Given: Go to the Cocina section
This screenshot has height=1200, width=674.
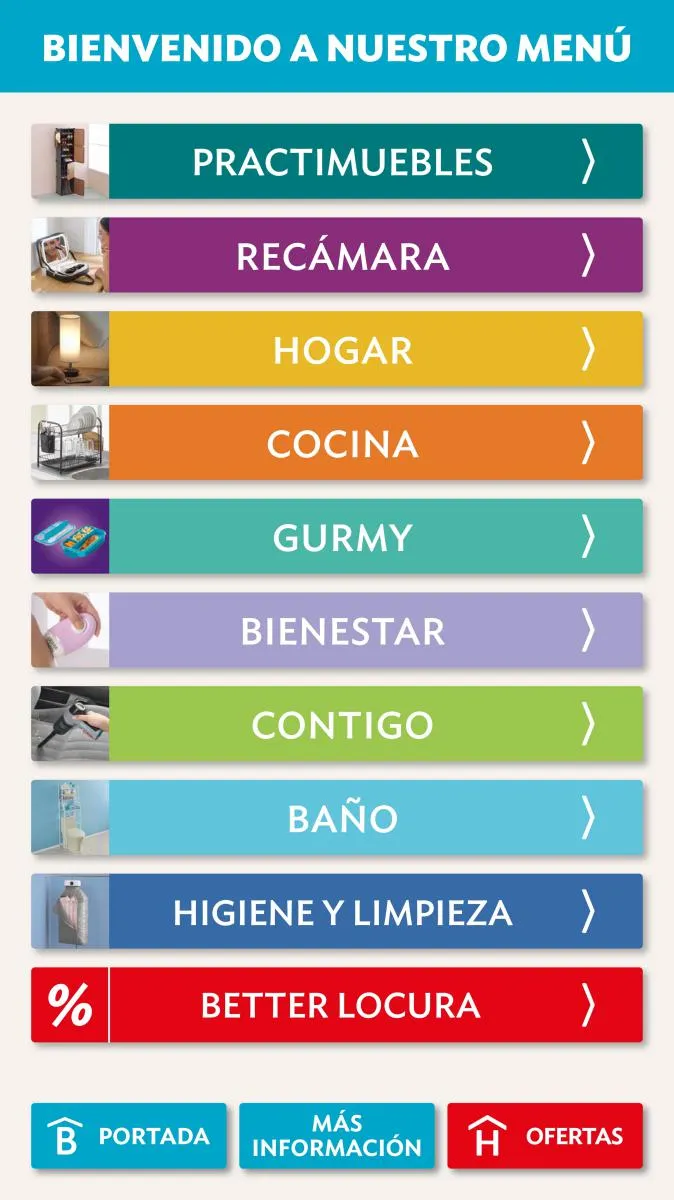Looking at the screenshot, I should point(337,443).
